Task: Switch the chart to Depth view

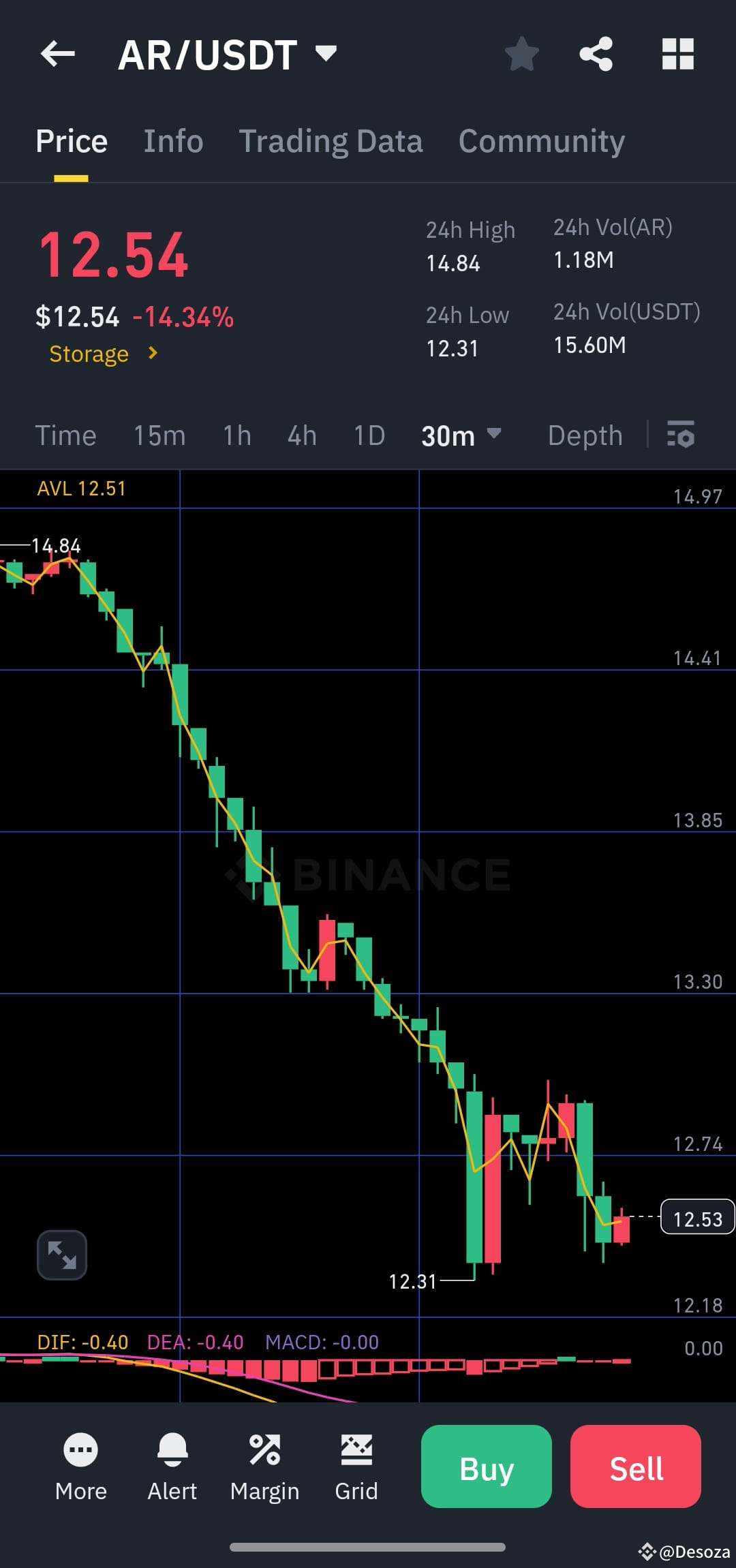Action: 585,435
